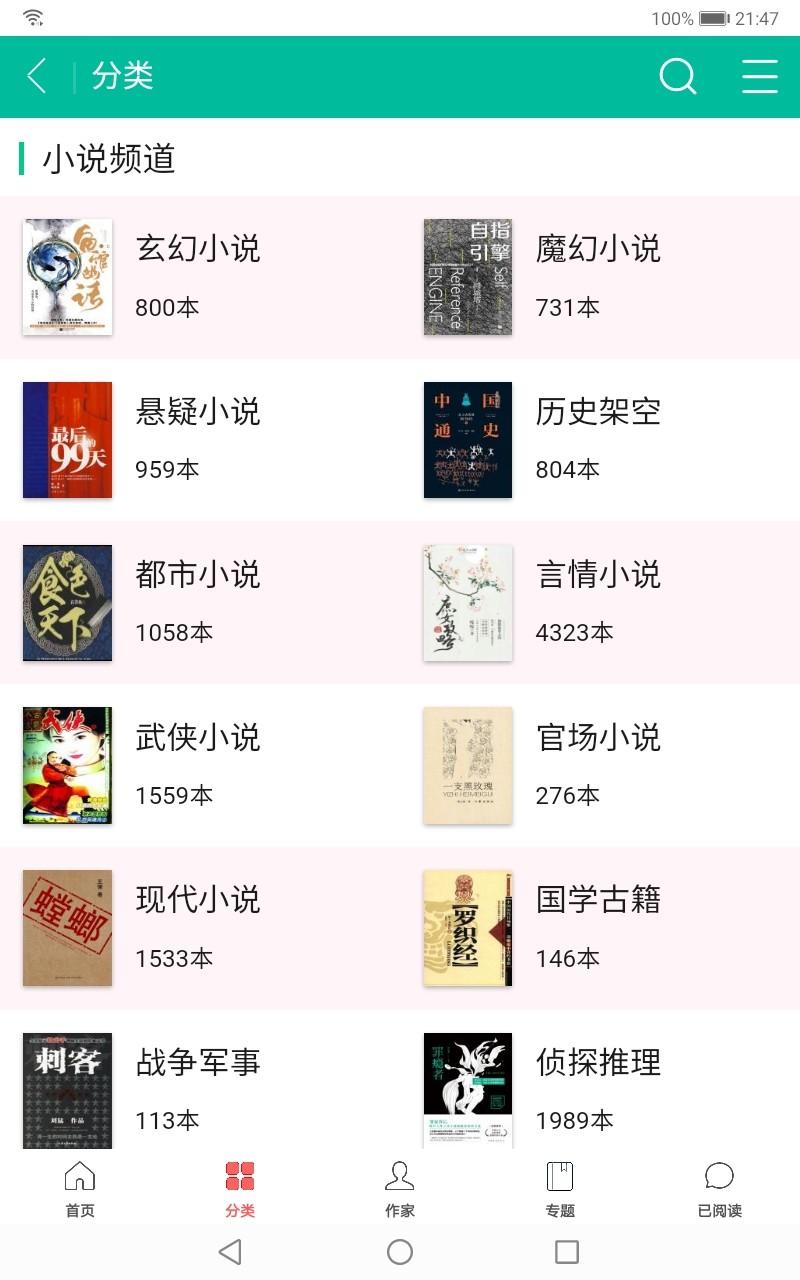Tap the system home button
800x1280 pixels.
click(x=400, y=1252)
